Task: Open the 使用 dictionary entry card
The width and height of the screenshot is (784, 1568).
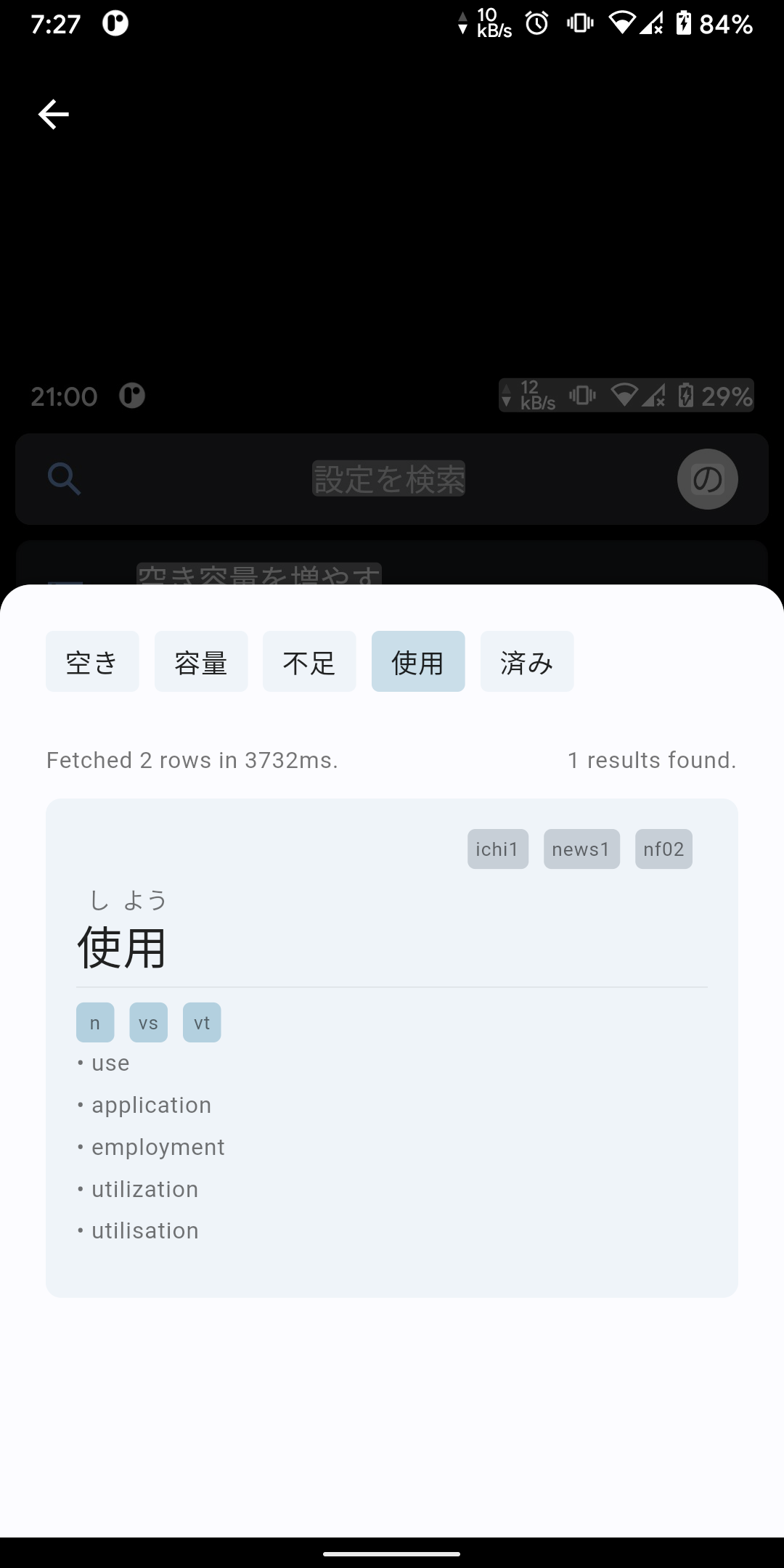Action: click(392, 1048)
